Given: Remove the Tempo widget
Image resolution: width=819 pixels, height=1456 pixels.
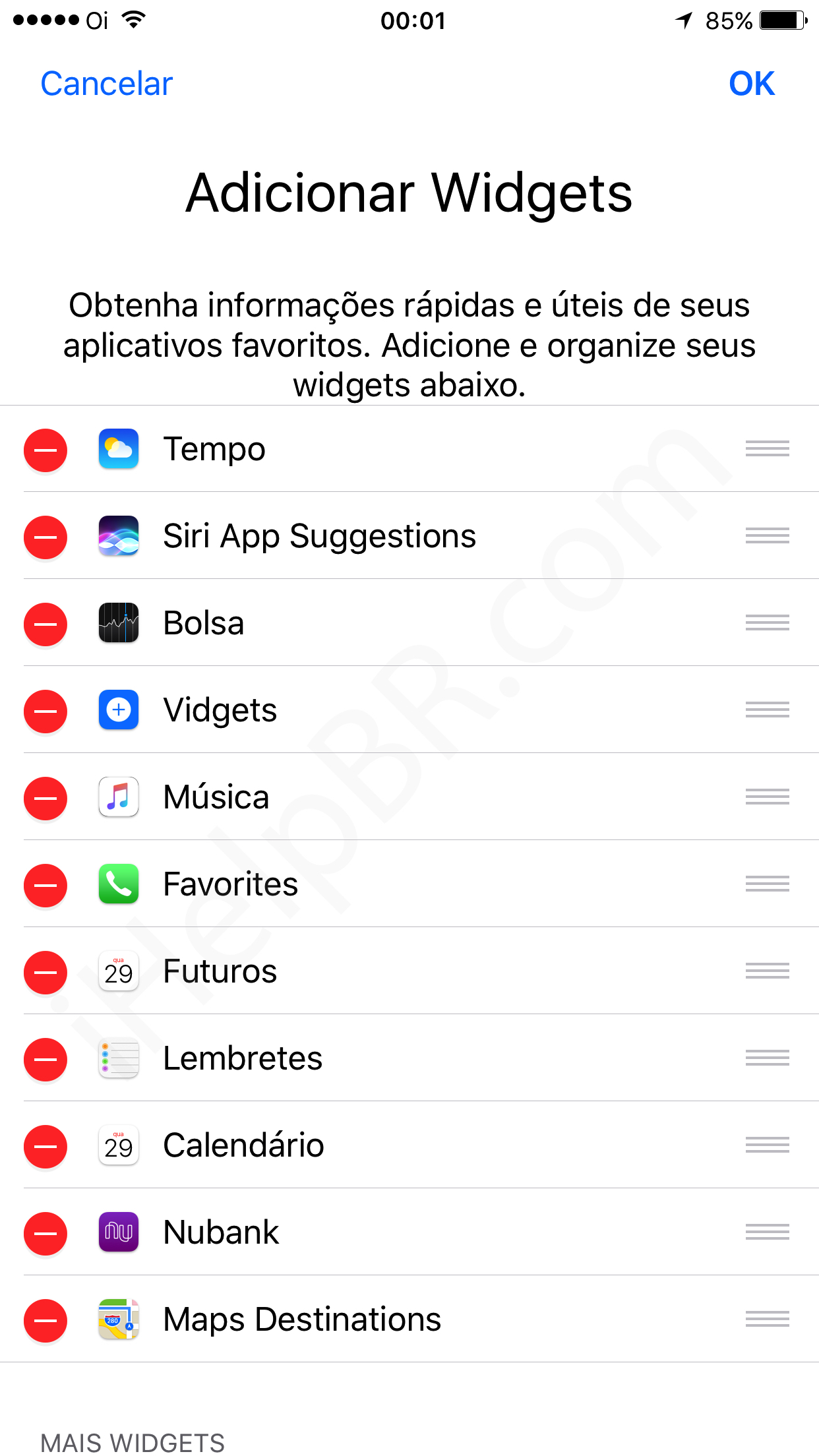Looking at the screenshot, I should tap(45, 450).
